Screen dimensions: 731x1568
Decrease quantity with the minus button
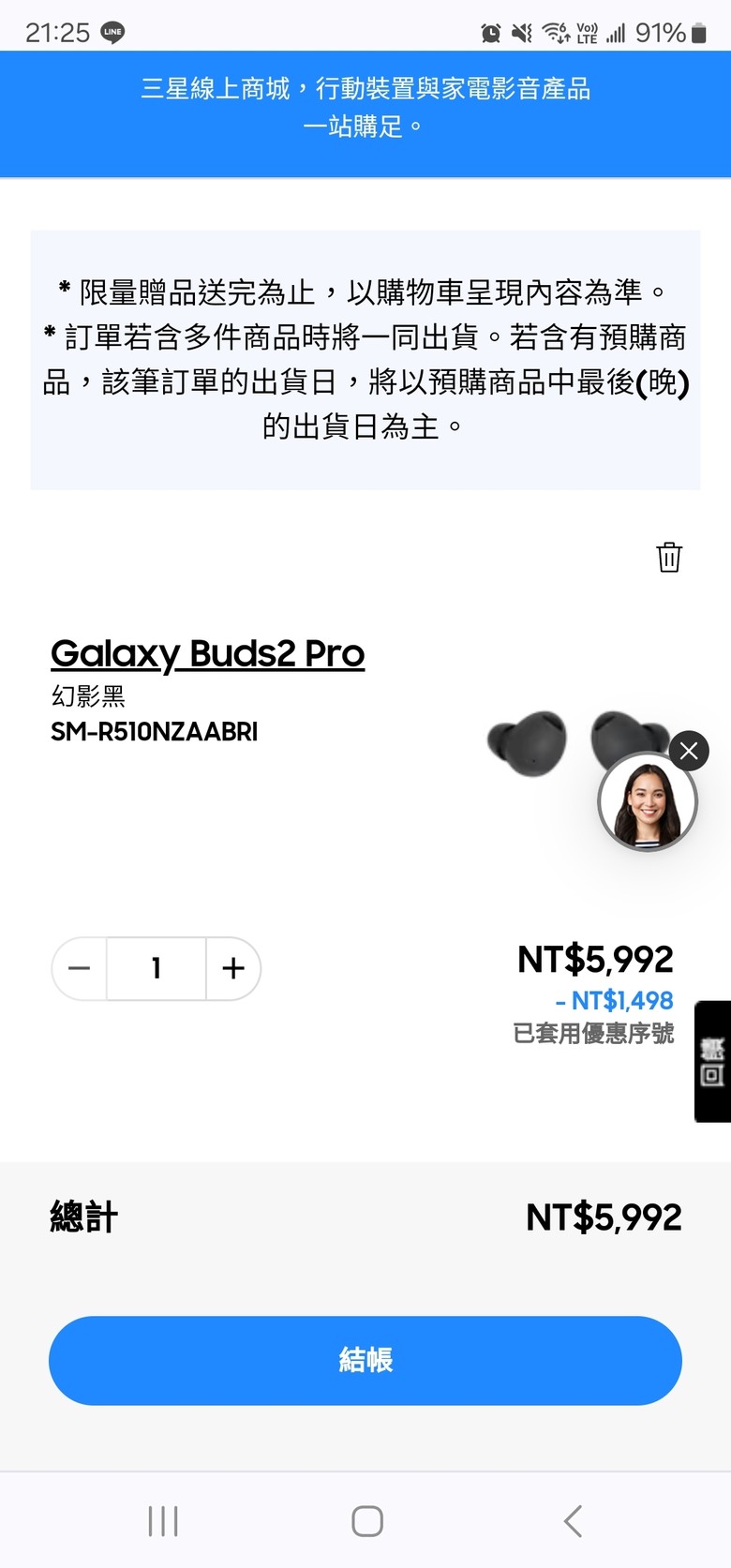[80, 968]
